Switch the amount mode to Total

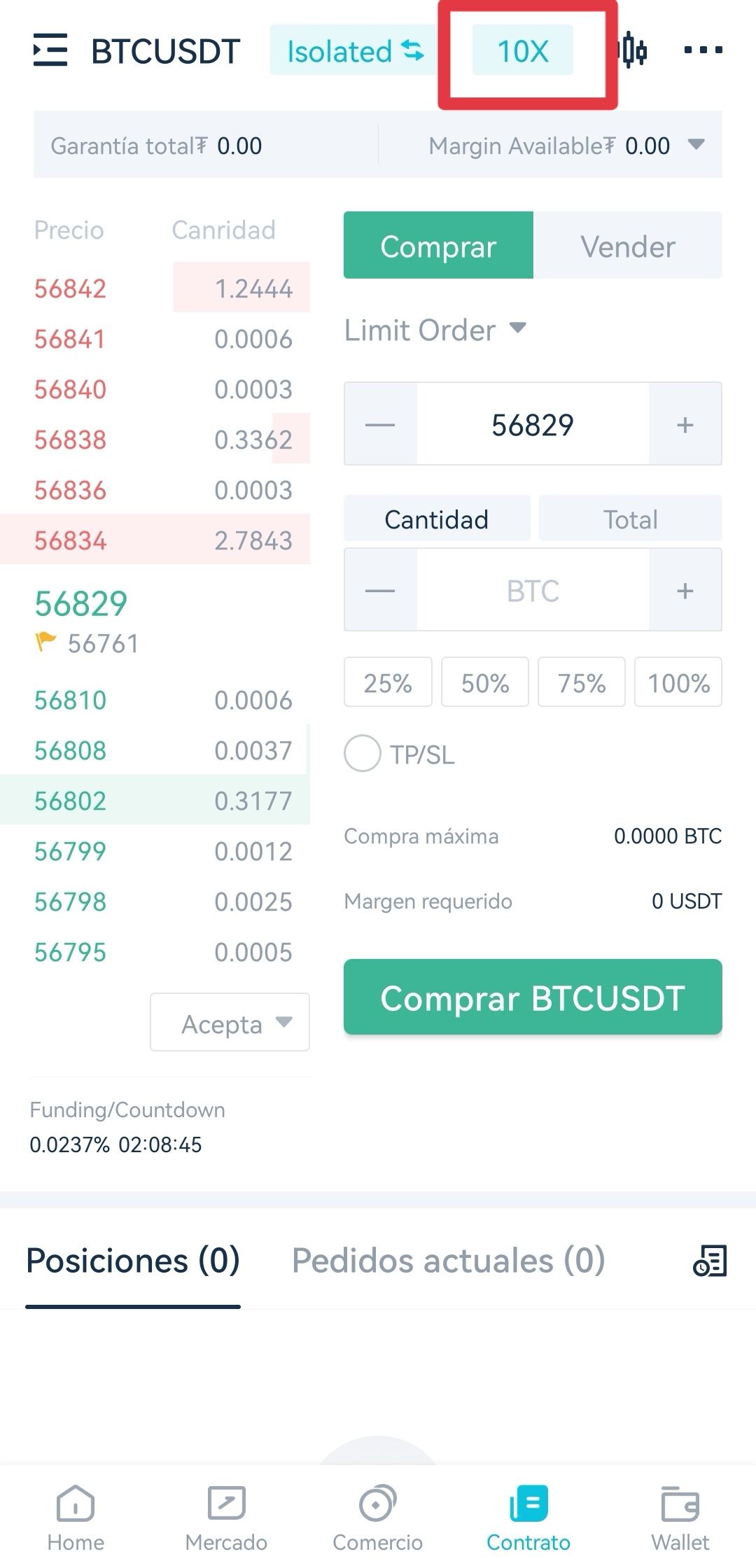pyautogui.click(x=631, y=519)
